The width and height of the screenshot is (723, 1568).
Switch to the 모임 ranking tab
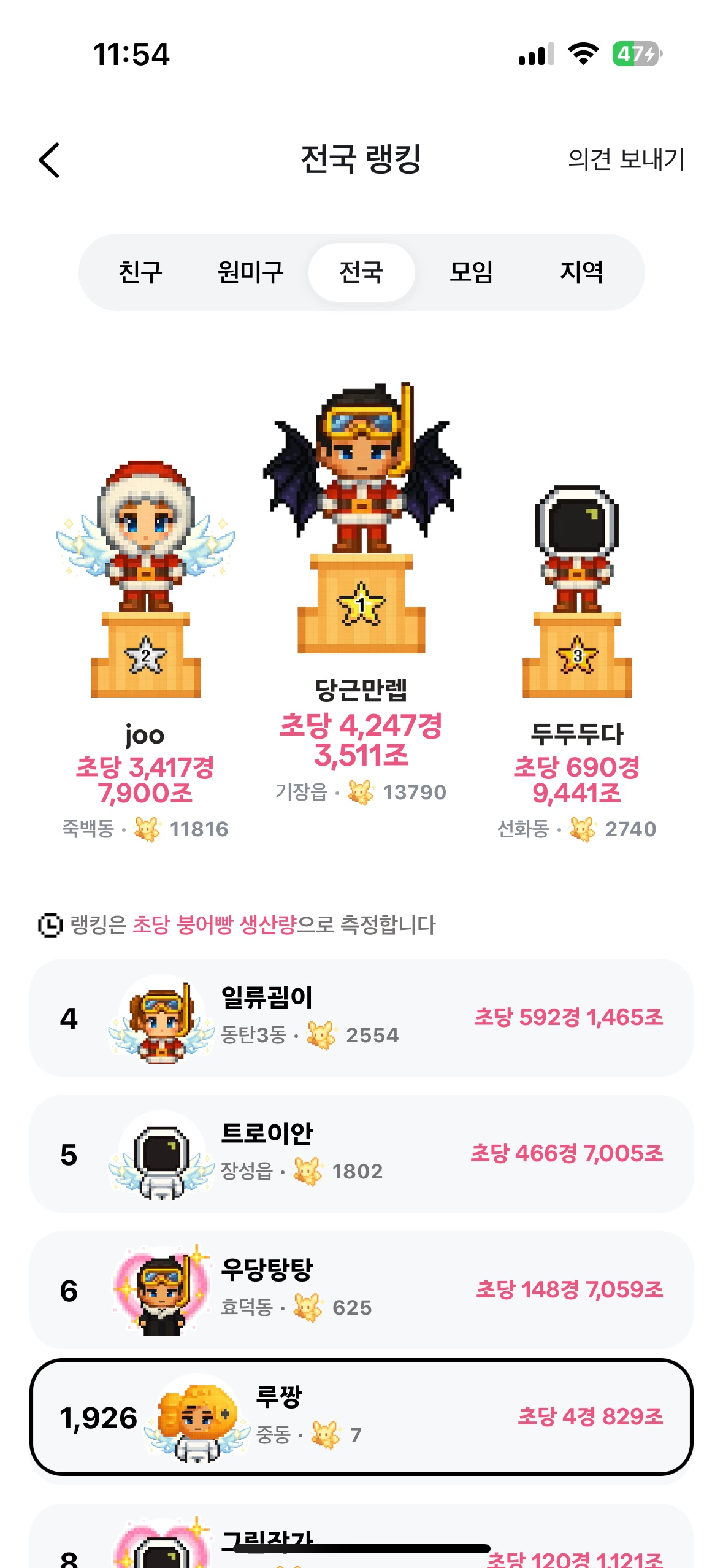click(471, 272)
